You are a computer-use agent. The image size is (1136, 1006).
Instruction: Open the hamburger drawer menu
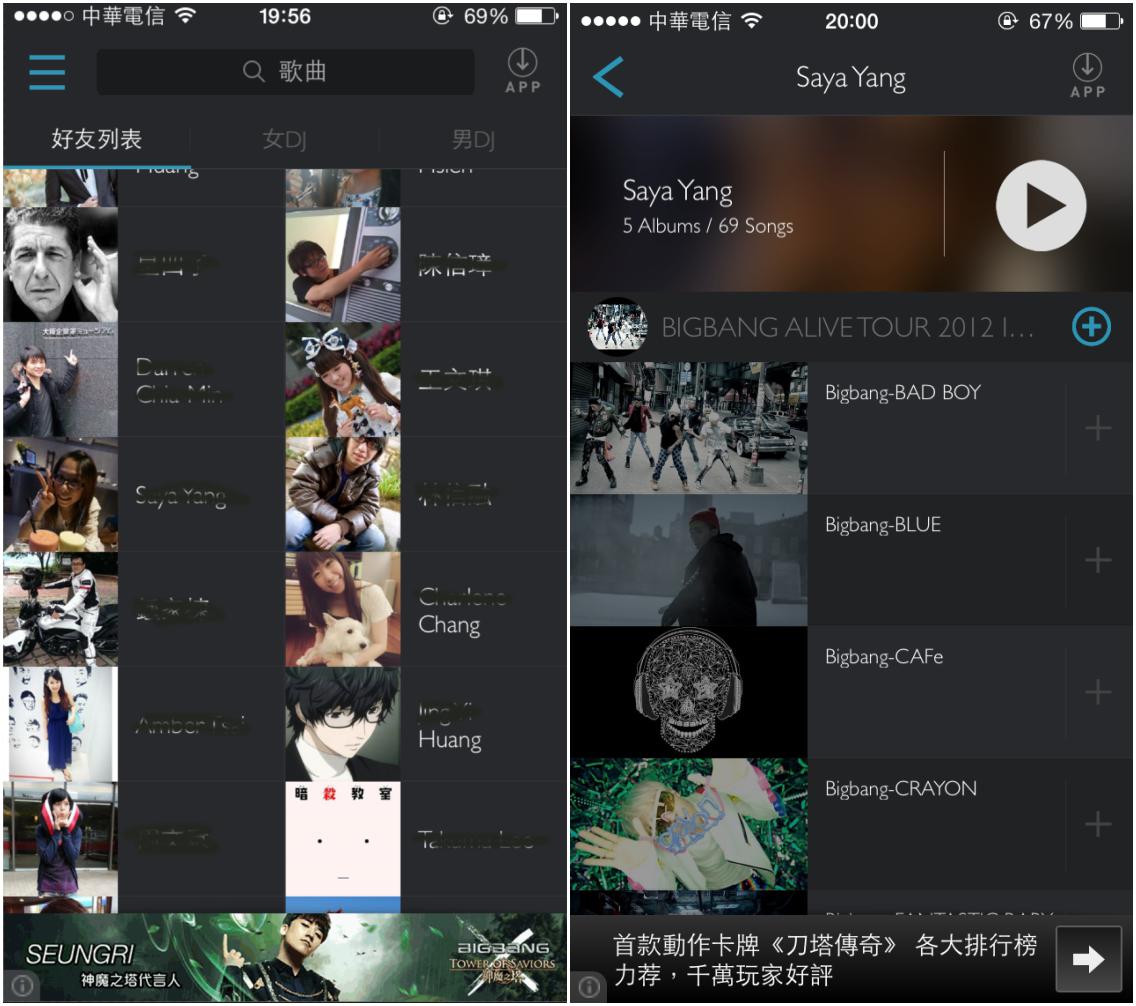coord(47,72)
